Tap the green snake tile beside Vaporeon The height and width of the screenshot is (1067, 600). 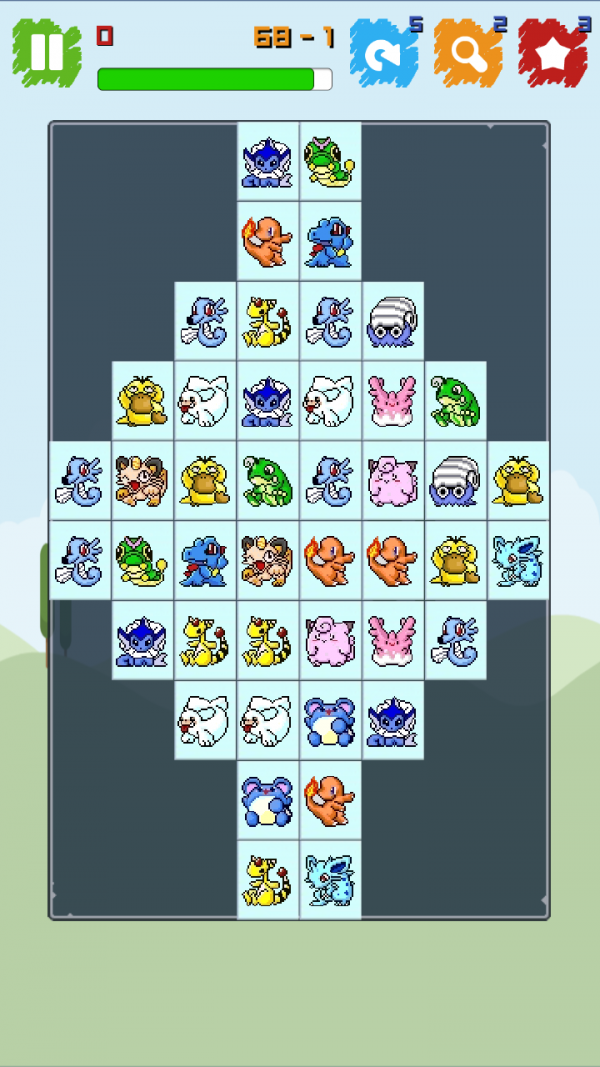click(x=331, y=161)
